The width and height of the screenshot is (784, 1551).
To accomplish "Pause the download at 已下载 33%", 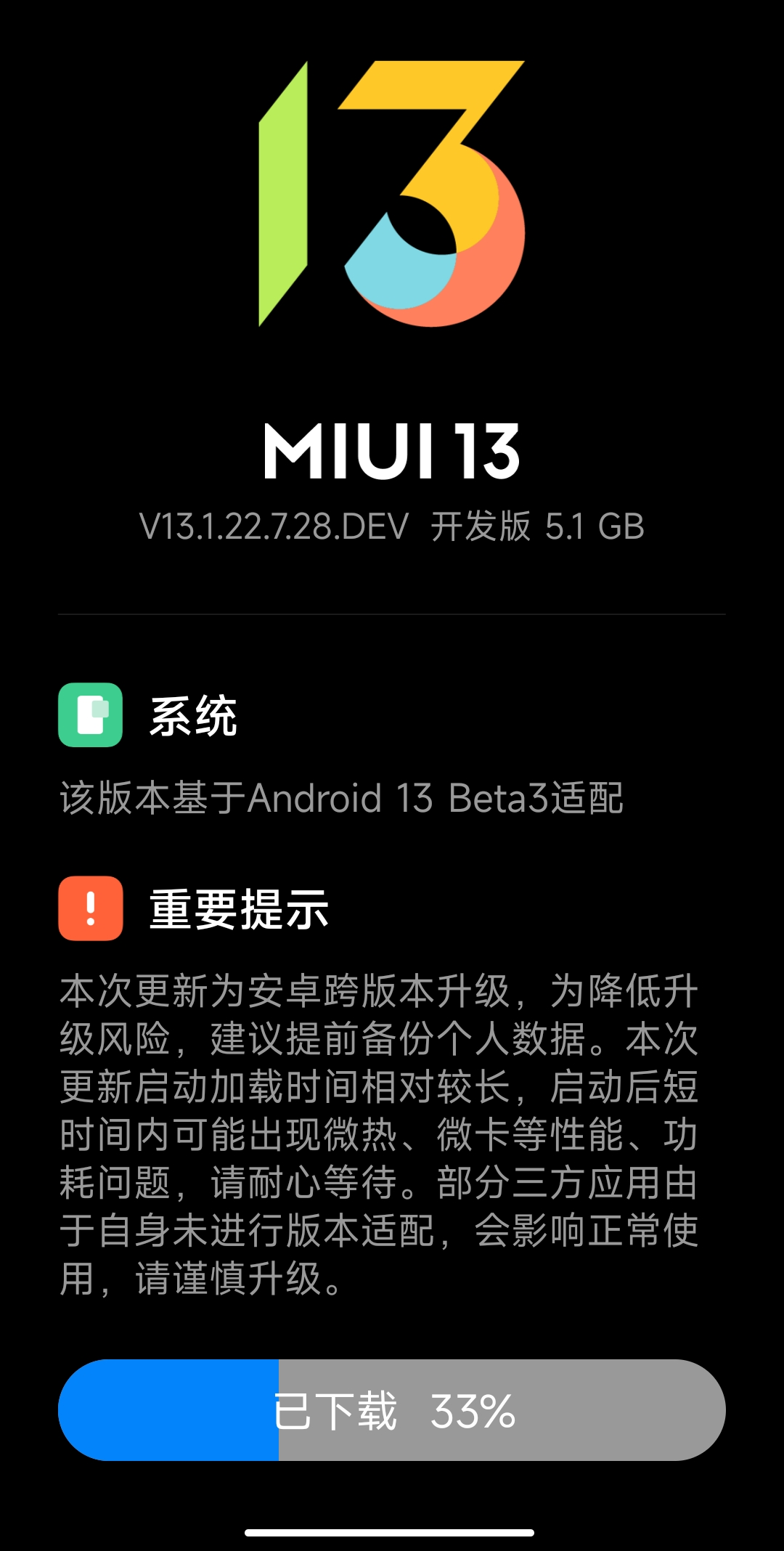I will coord(392,1410).
